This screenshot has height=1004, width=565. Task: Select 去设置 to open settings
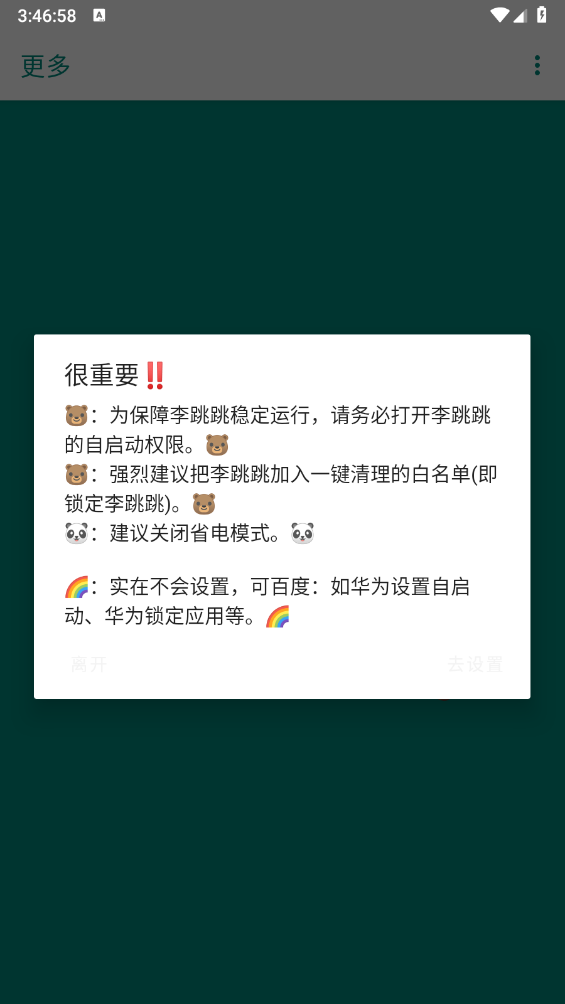pos(475,665)
